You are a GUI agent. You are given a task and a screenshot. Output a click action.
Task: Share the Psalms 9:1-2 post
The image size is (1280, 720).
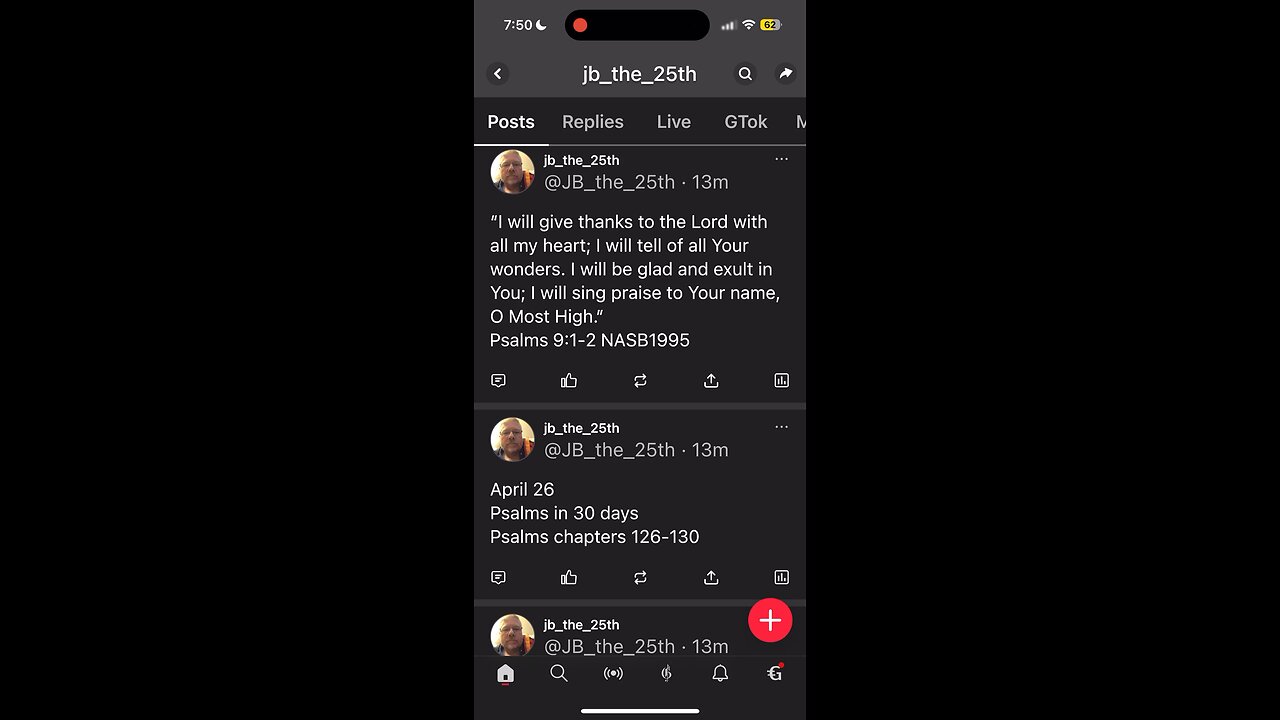[711, 381]
